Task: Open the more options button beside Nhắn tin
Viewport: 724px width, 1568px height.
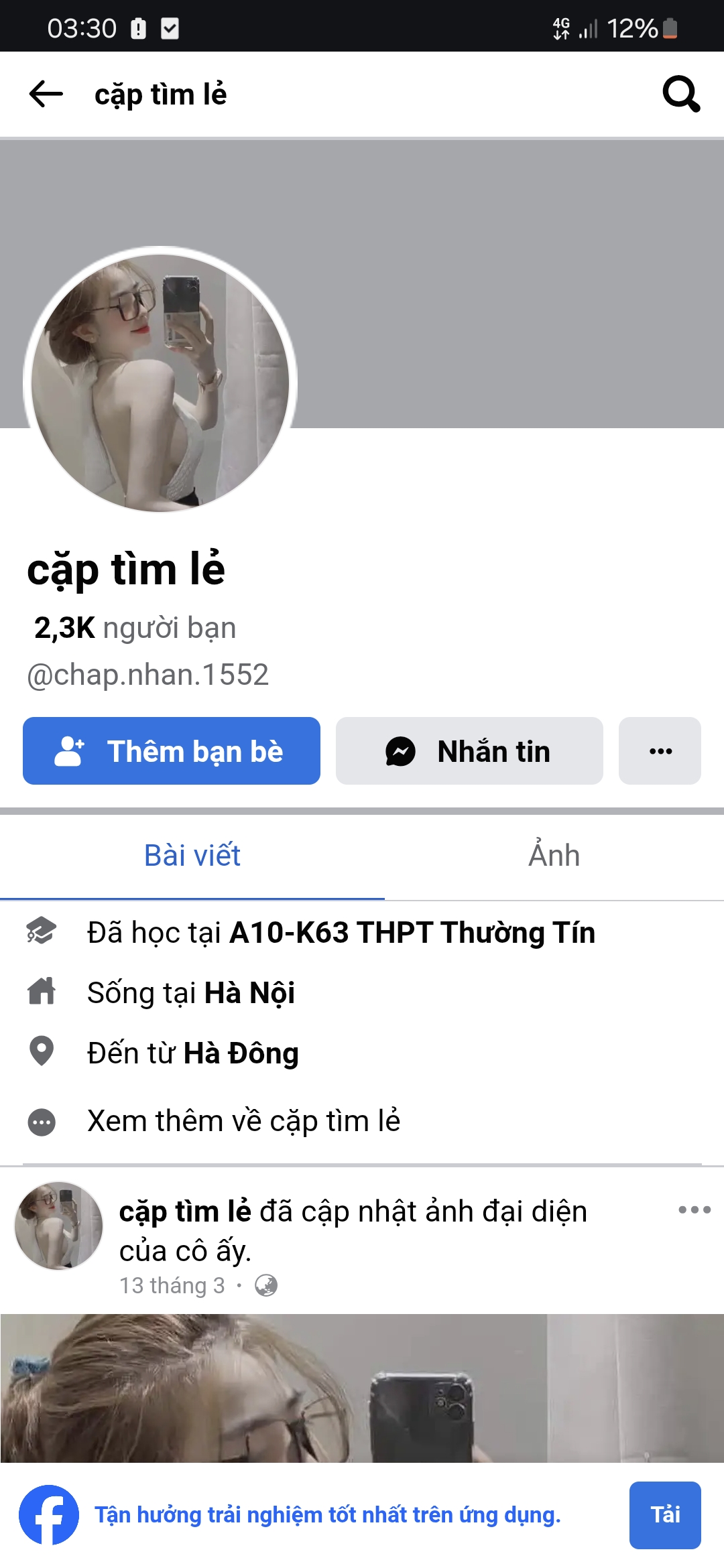Action: (660, 751)
